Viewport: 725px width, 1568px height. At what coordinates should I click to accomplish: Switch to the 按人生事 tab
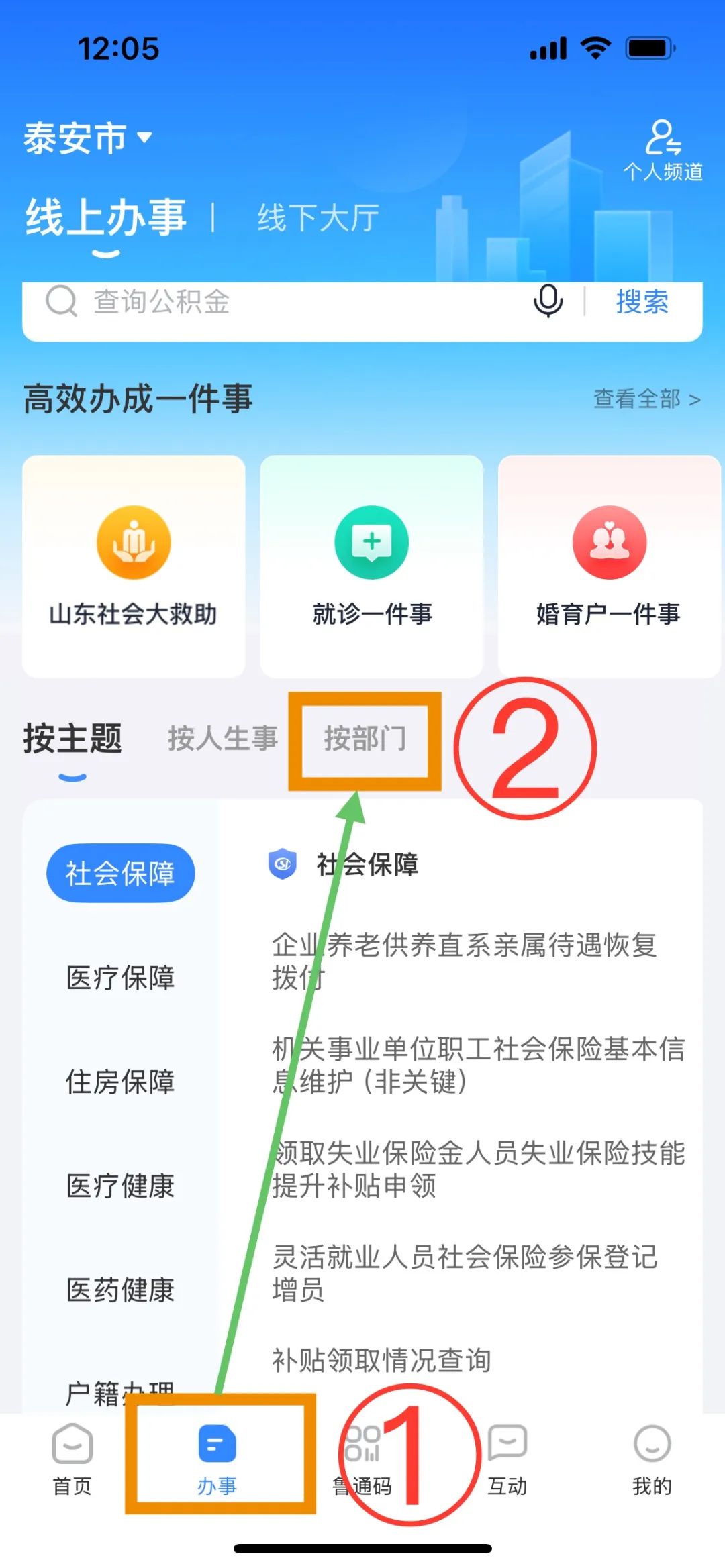[222, 738]
